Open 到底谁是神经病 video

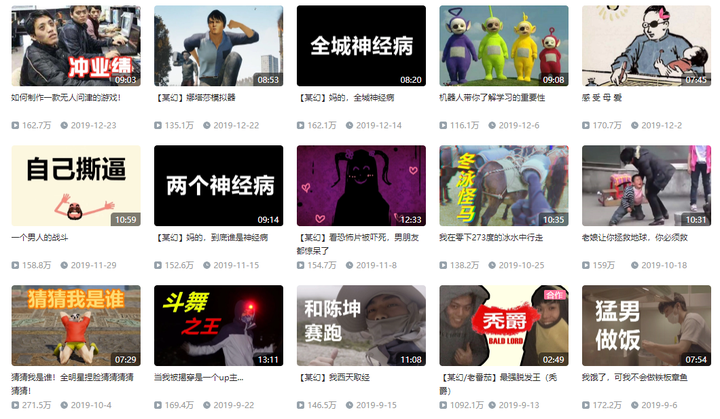tap(218, 185)
